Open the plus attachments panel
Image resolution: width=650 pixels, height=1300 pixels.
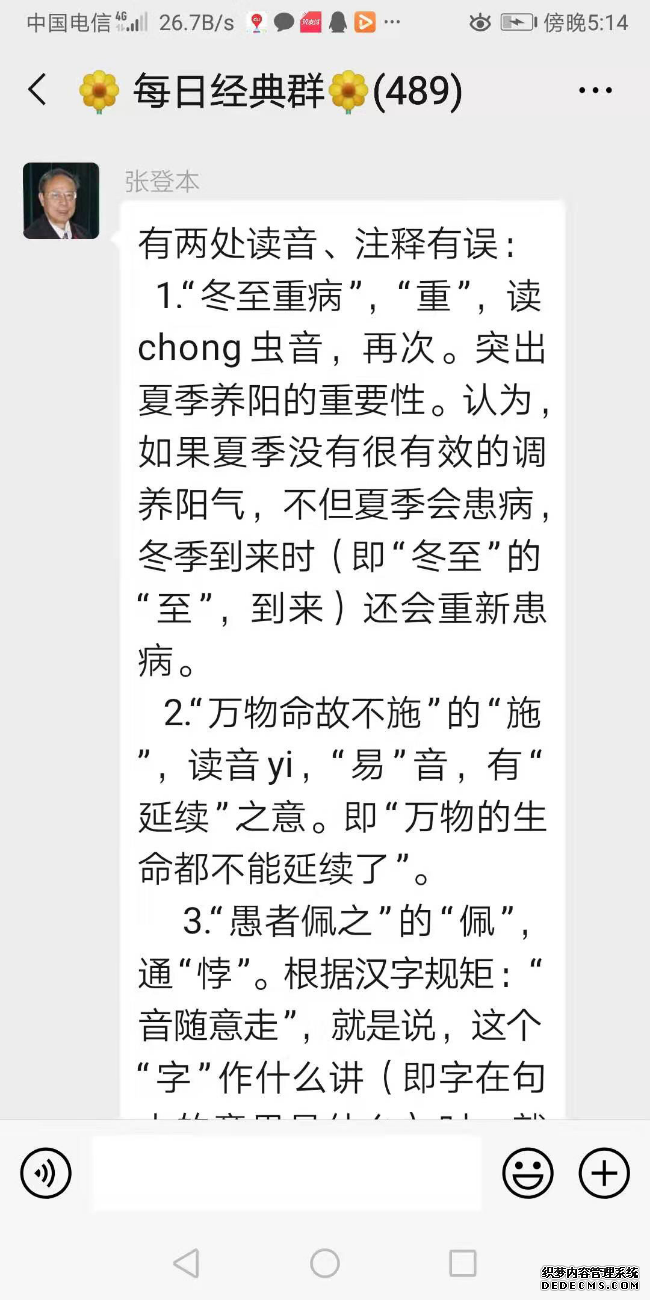(604, 1173)
